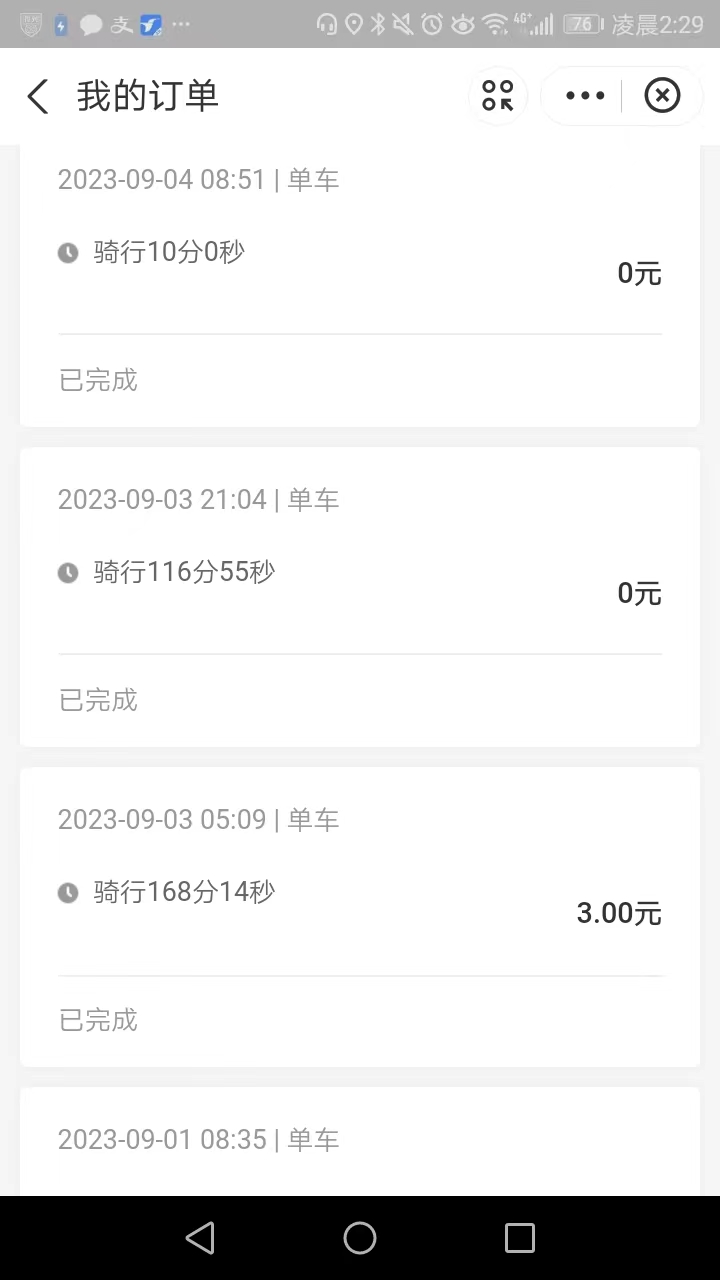Tap the system home button

pyautogui.click(x=360, y=1238)
